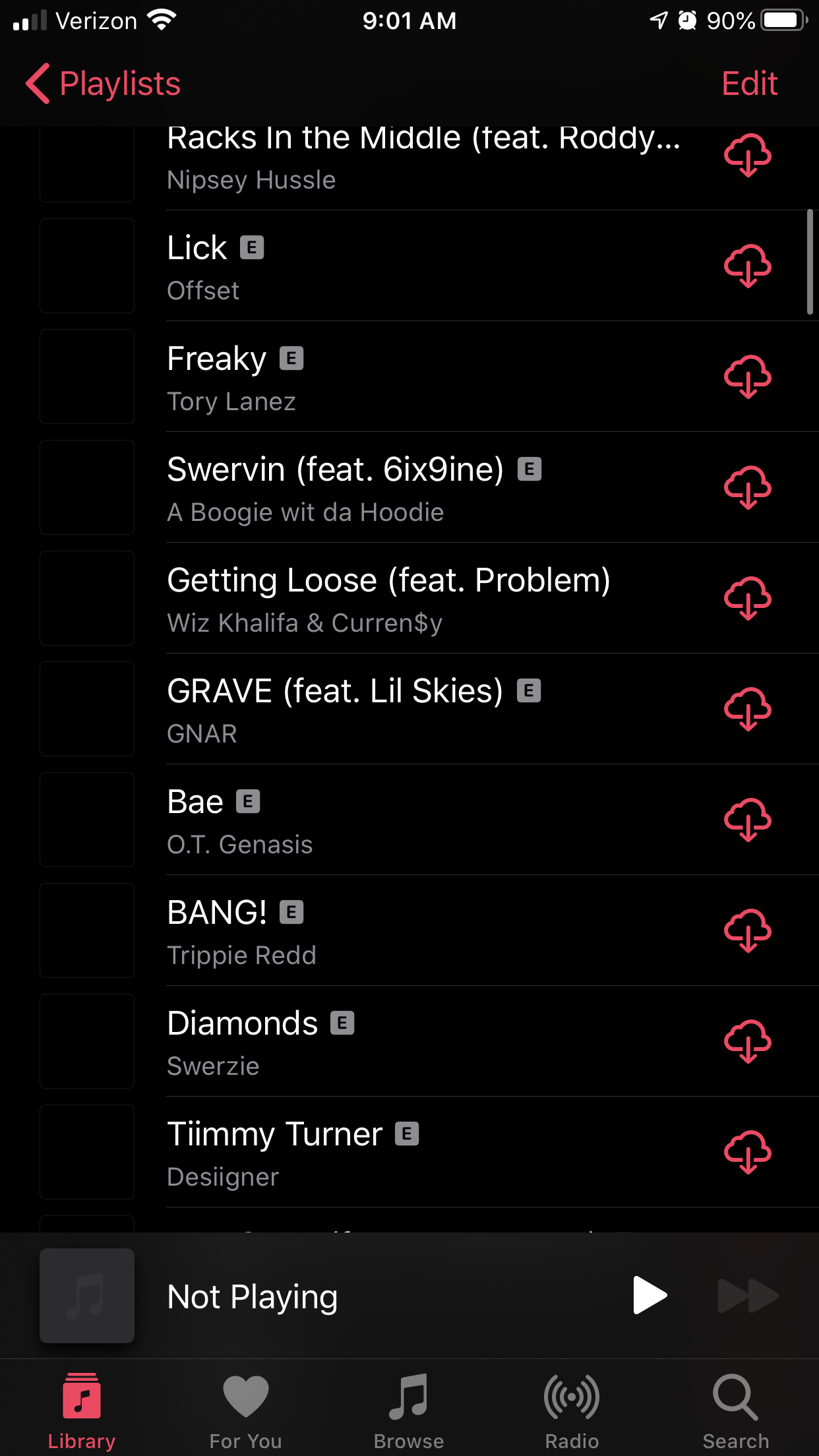Skip forward in the mini player

pyautogui.click(x=748, y=1295)
